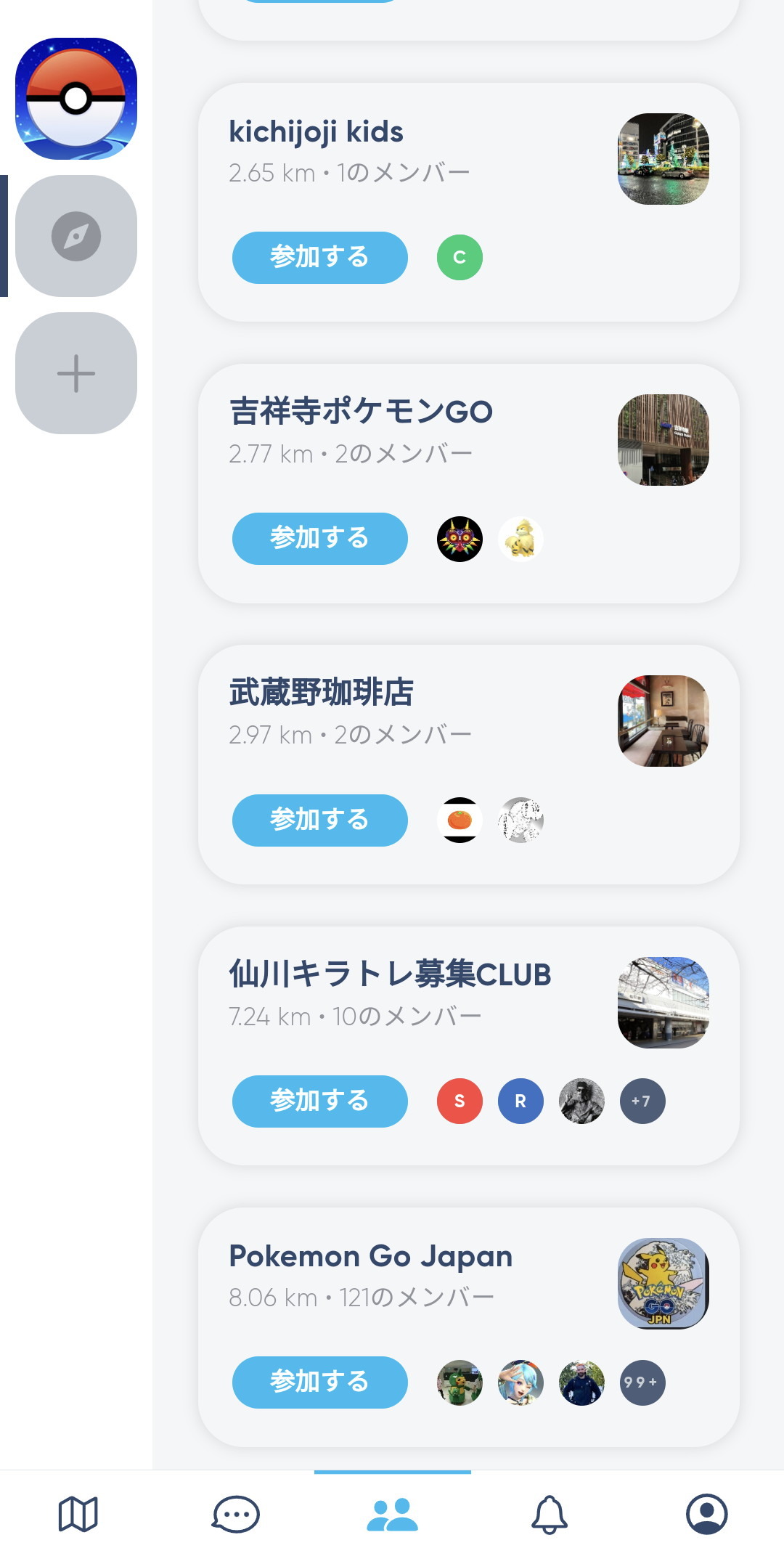This screenshot has height=1564, width=784.
Task: View the green C member avatar
Action: pos(459,258)
